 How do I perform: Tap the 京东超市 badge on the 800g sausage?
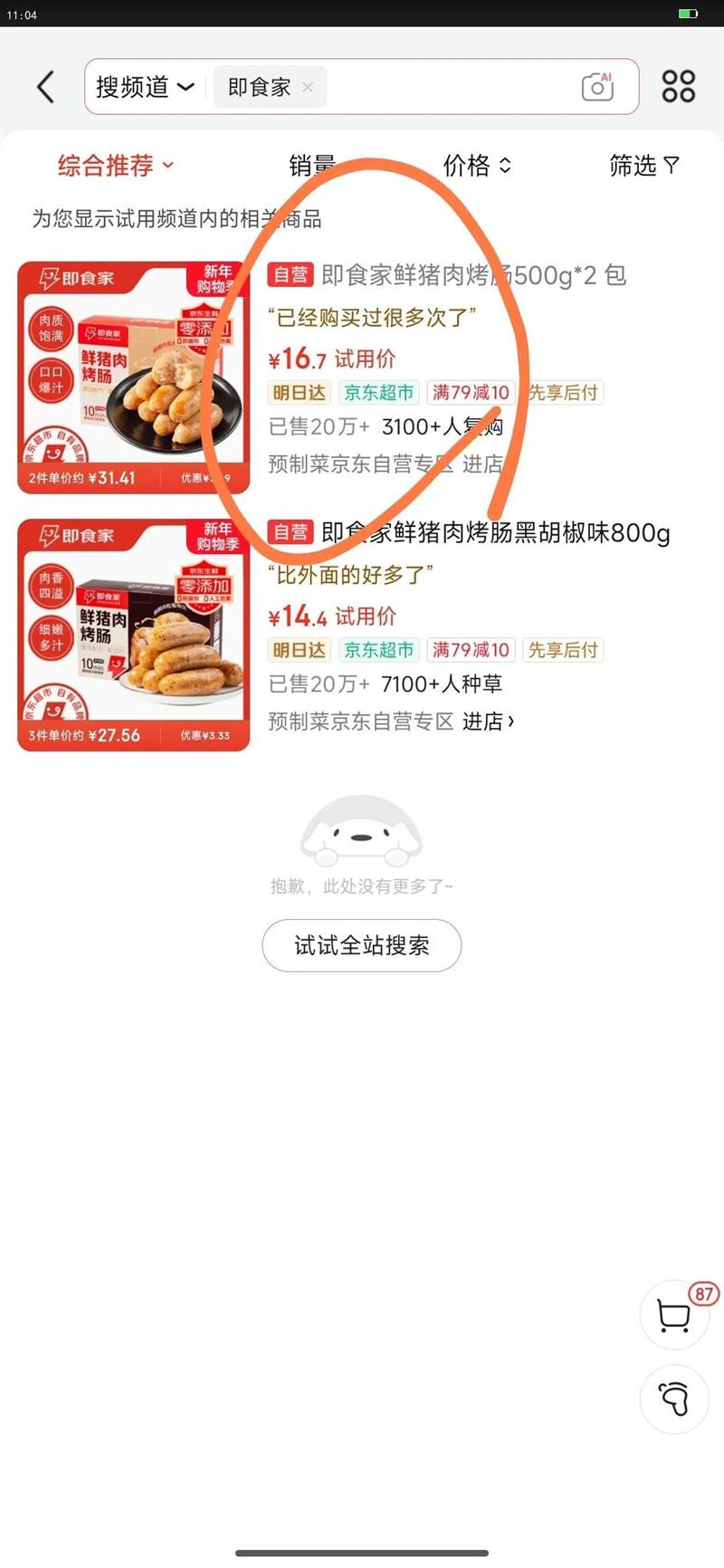(379, 650)
